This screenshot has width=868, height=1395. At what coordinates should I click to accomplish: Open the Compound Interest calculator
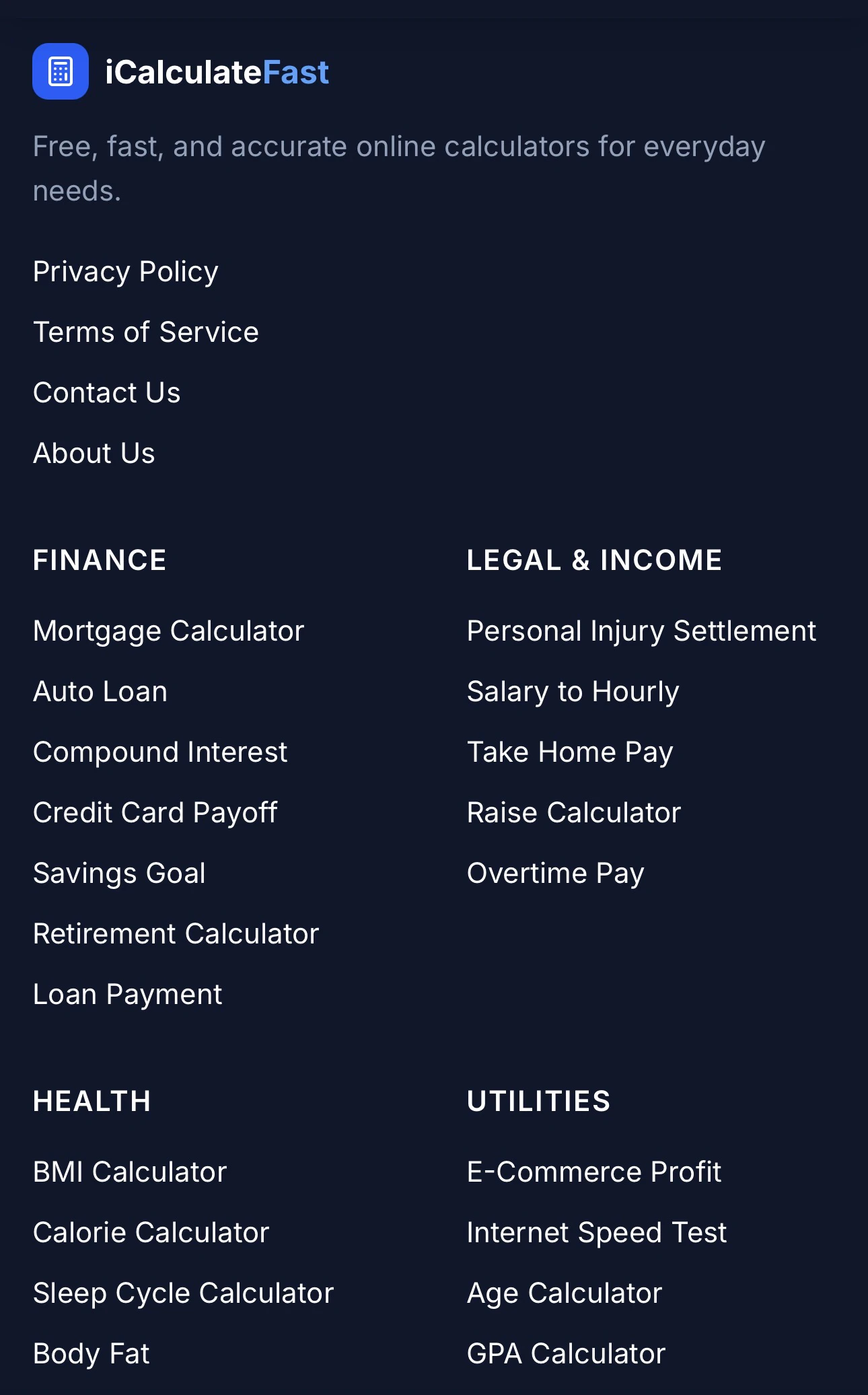(x=160, y=752)
